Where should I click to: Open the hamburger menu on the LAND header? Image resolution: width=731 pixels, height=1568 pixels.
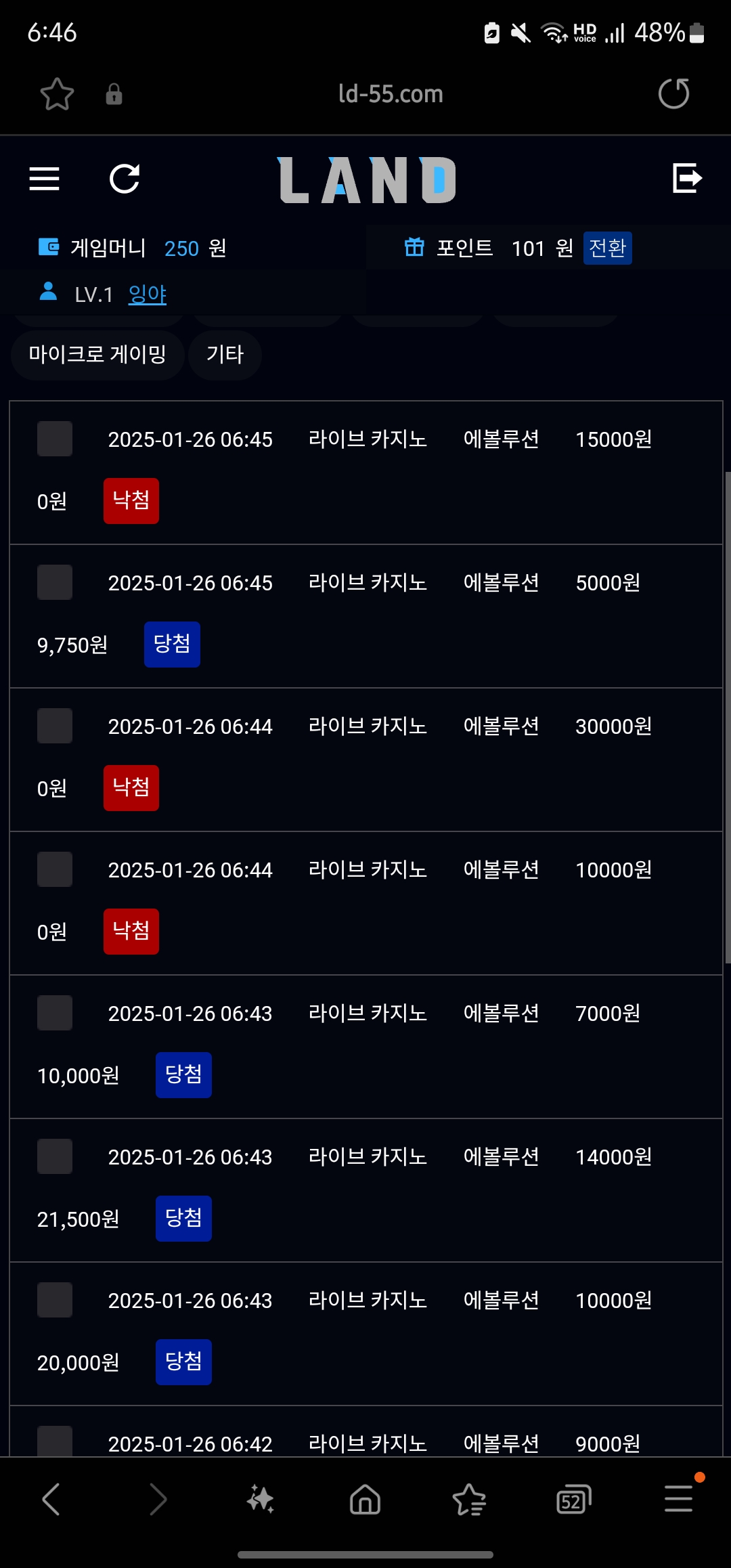point(44,179)
